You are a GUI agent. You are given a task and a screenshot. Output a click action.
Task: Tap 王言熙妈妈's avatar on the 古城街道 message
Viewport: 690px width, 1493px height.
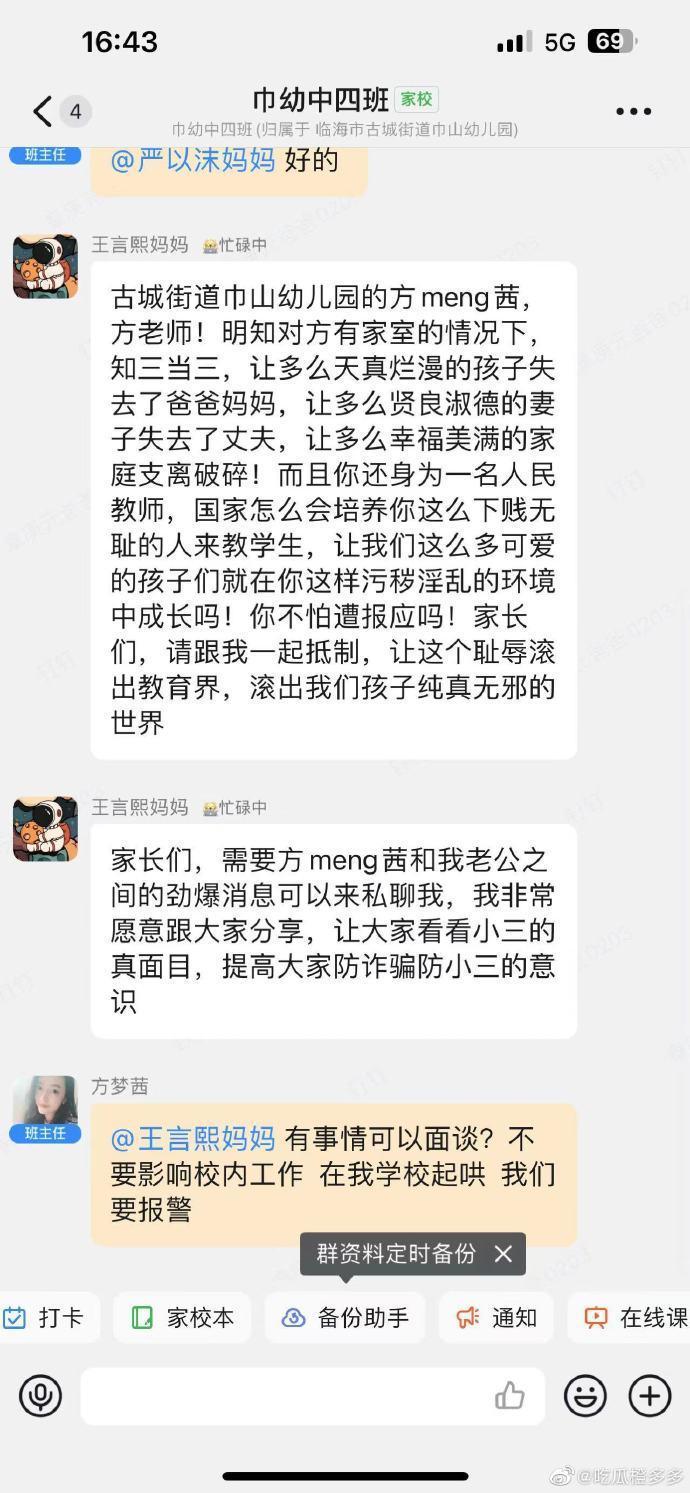pos(45,267)
